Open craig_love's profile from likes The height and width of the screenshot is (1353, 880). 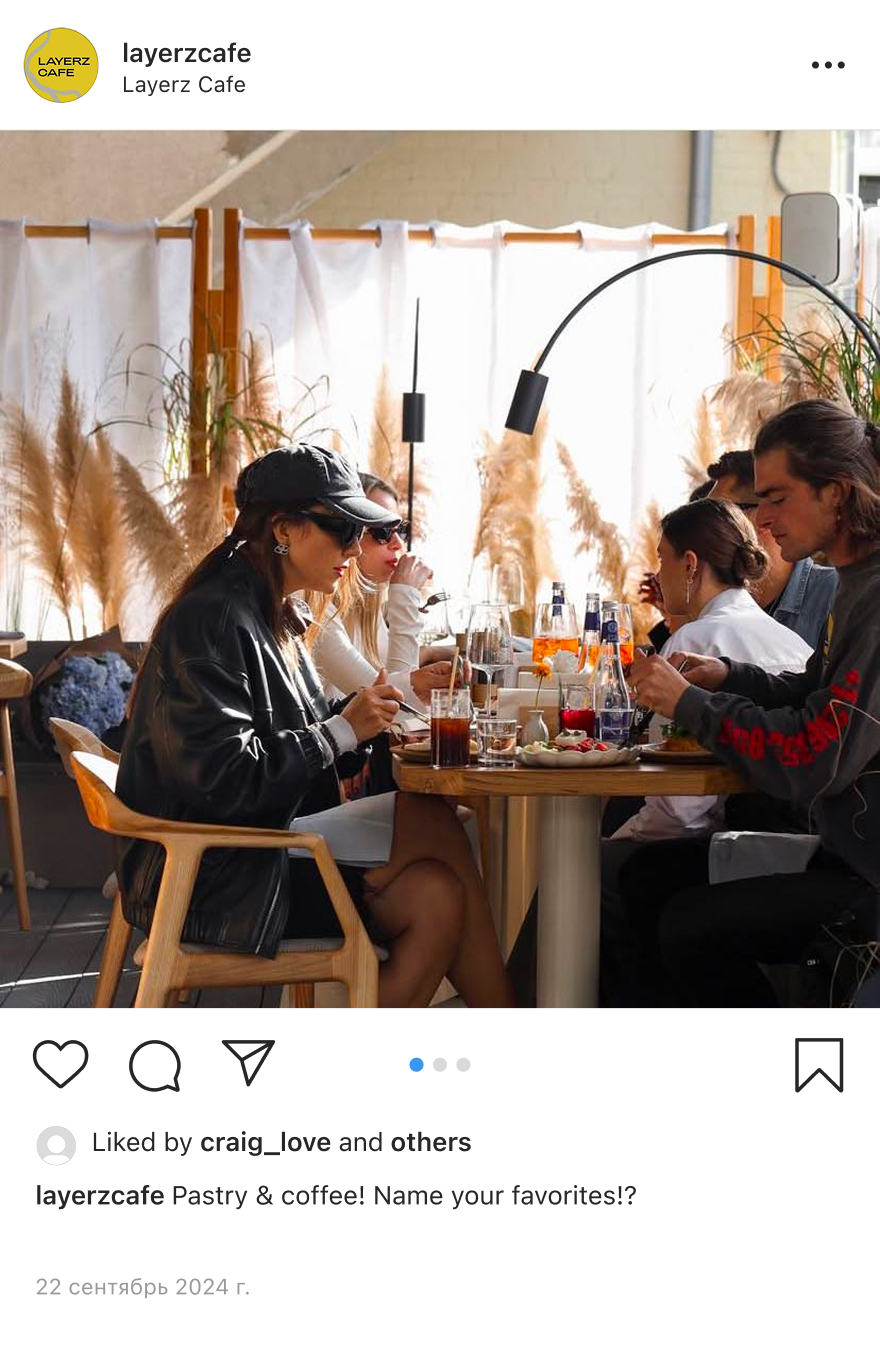coord(265,1142)
